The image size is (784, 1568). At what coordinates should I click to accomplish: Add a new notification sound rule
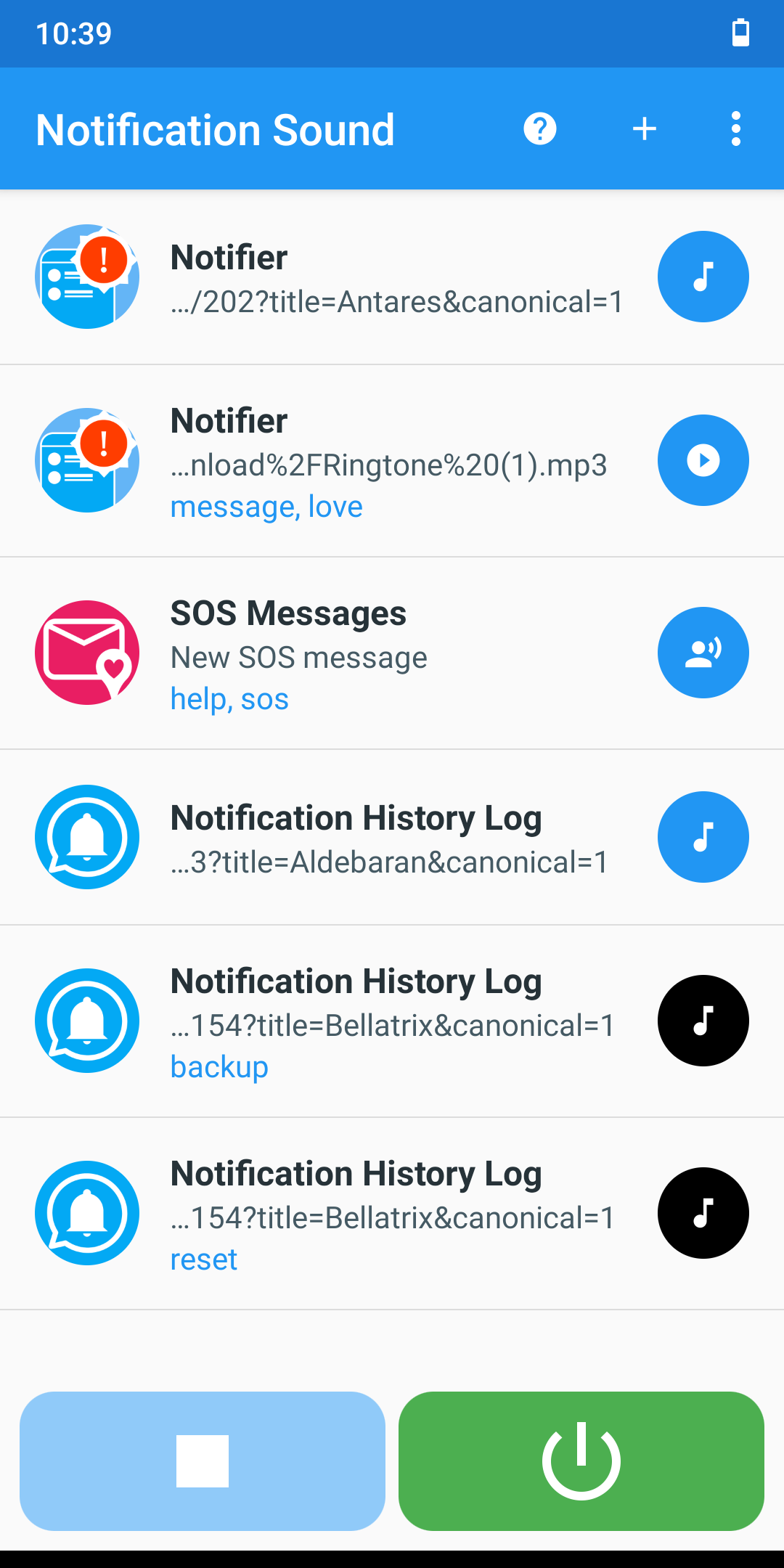[x=645, y=129]
